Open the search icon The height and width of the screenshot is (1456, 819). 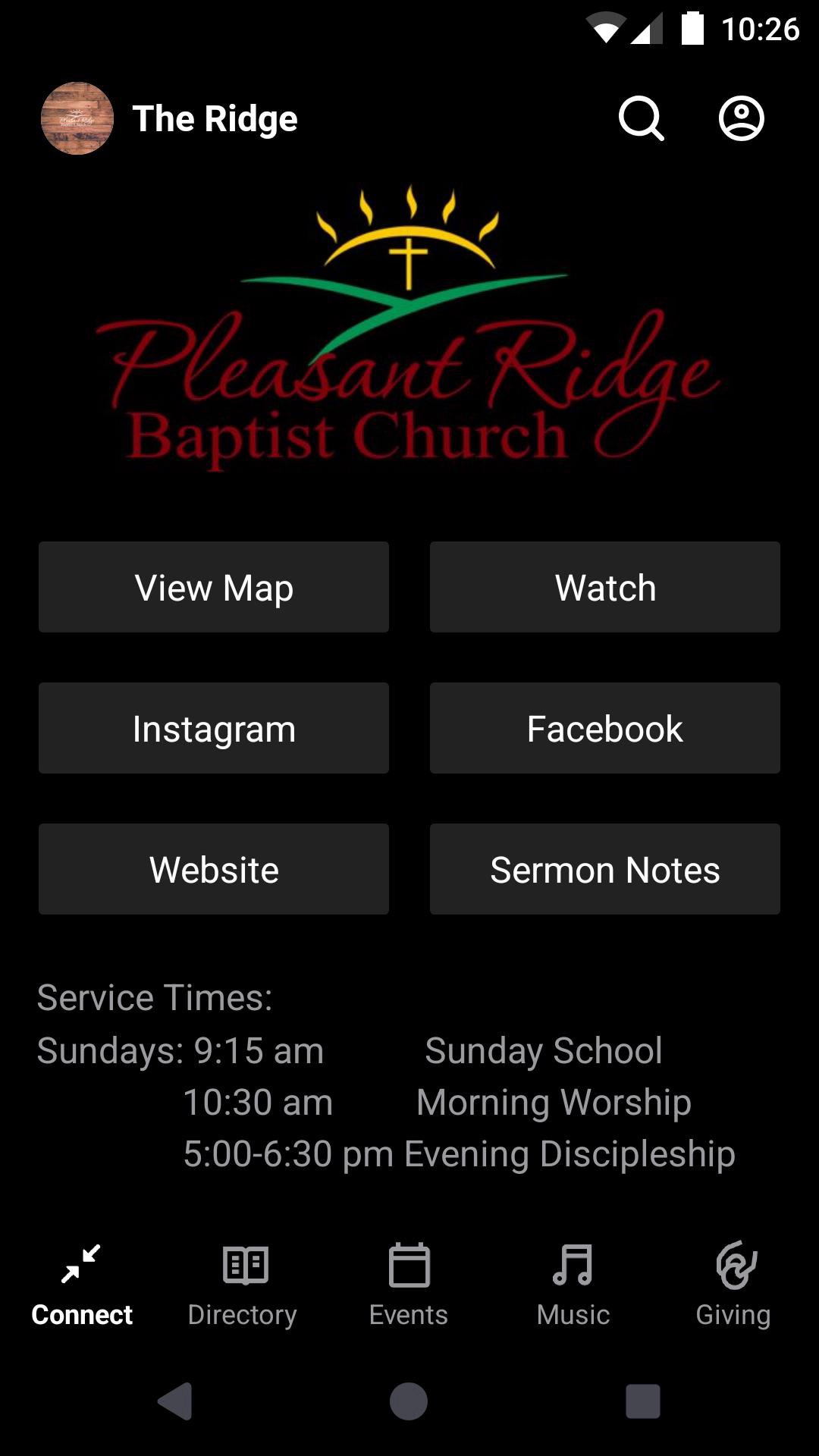pos(641,118)
